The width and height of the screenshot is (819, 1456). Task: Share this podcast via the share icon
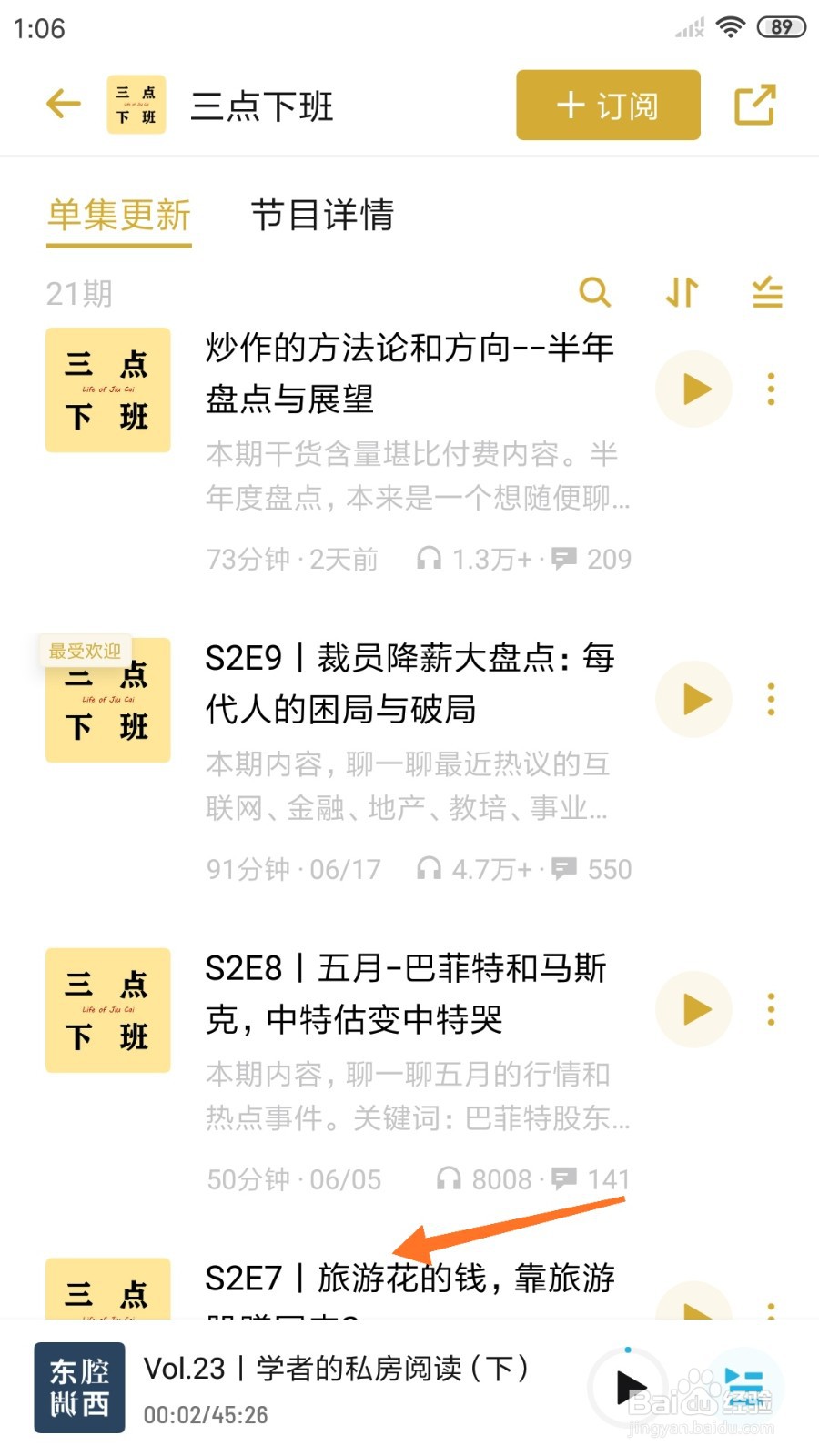(x=754, y=106)
